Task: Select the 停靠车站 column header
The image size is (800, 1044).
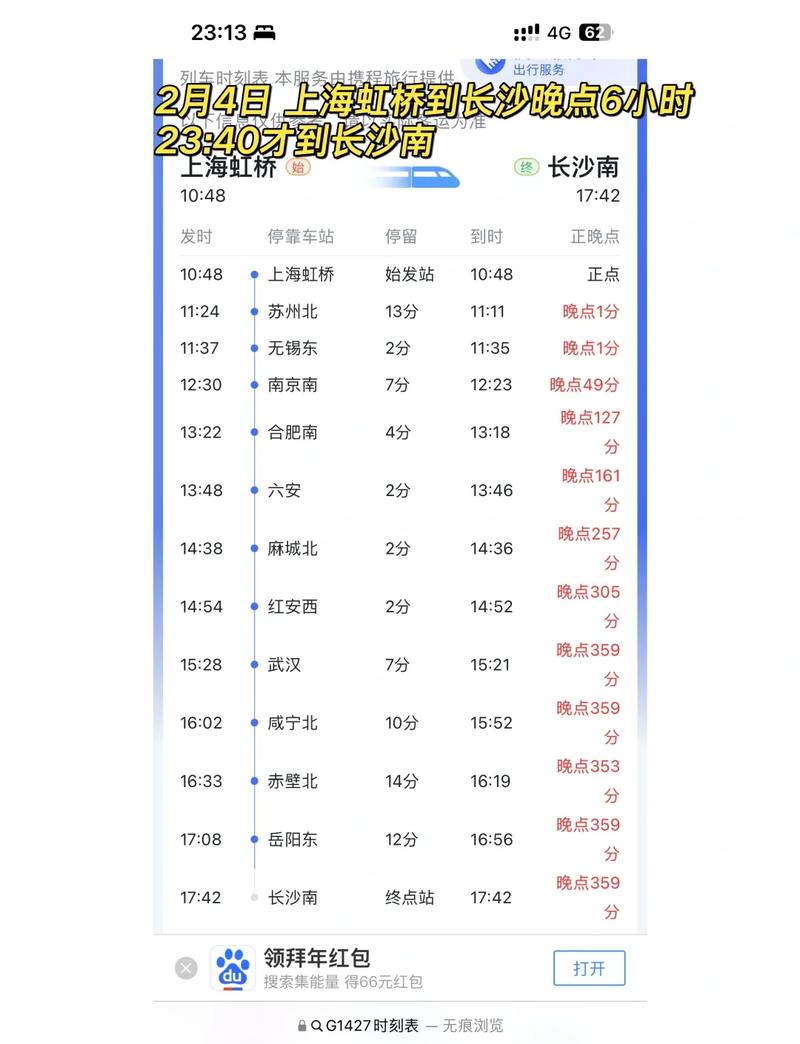Action: pos(299,236)
